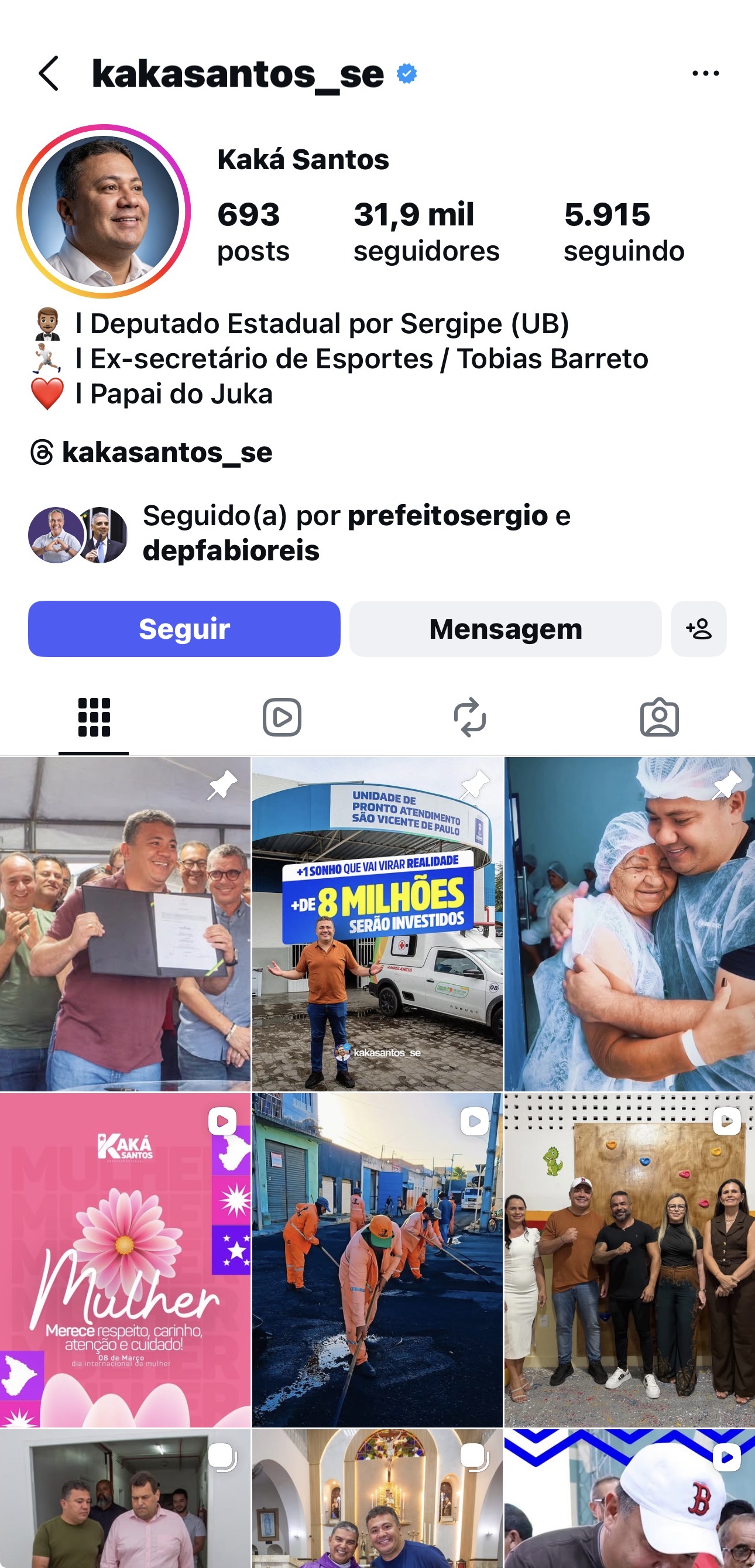
Task: Switch to the tagged photos tab
Action: point(659,717)
